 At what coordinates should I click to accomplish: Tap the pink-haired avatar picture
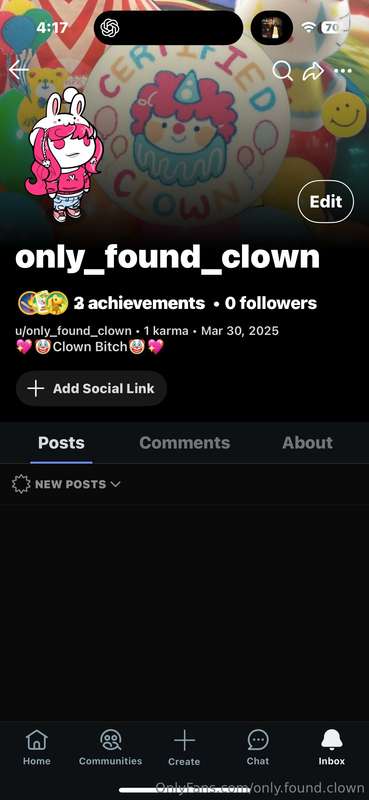click(65, 154)
